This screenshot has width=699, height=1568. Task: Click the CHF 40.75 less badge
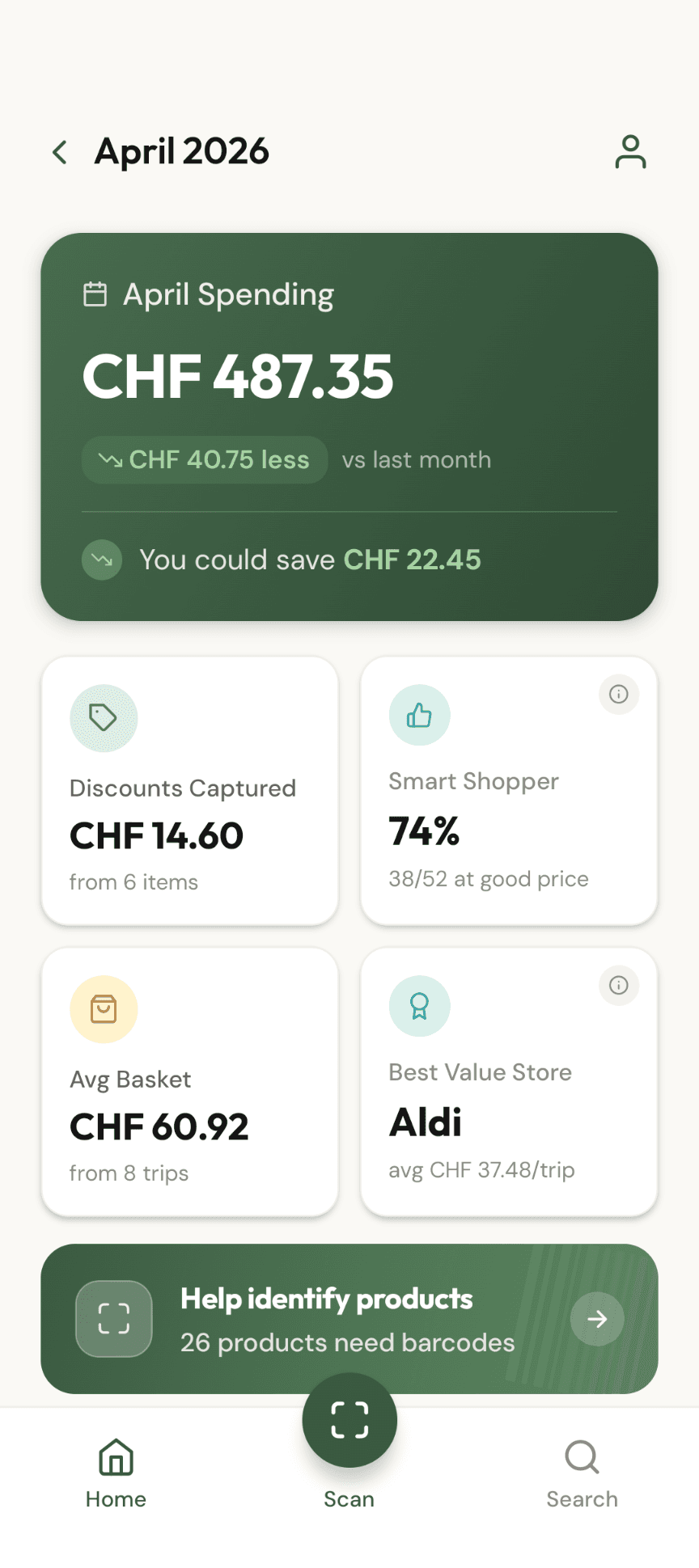click(x=204, y=459)
